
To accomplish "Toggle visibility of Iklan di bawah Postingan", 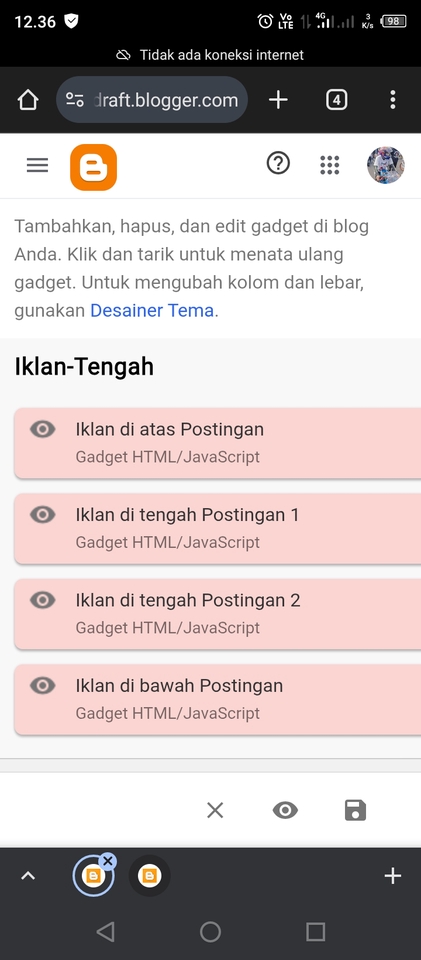I will (43, 686).
